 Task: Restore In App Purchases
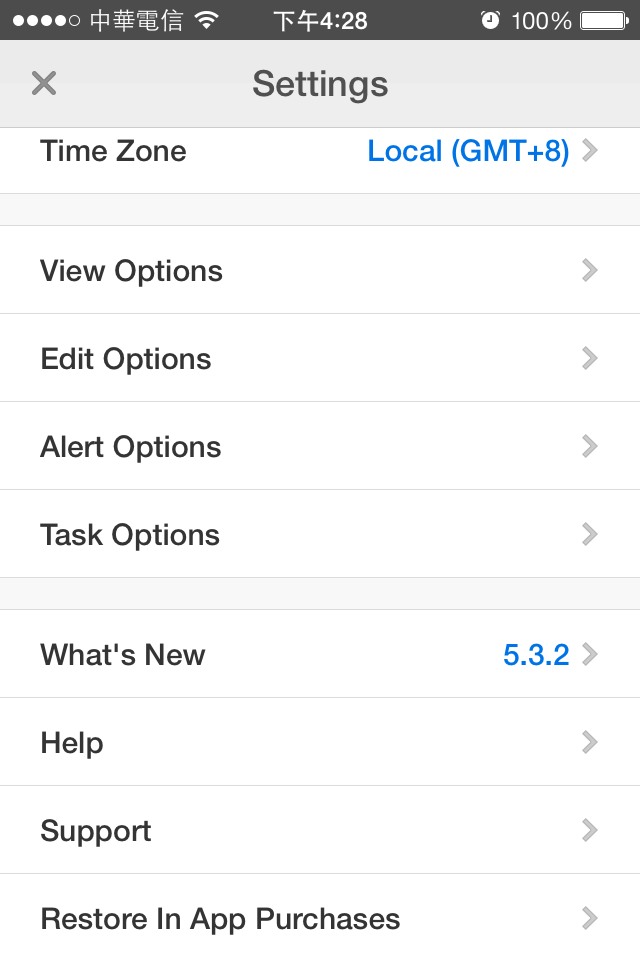coord(320,918)
